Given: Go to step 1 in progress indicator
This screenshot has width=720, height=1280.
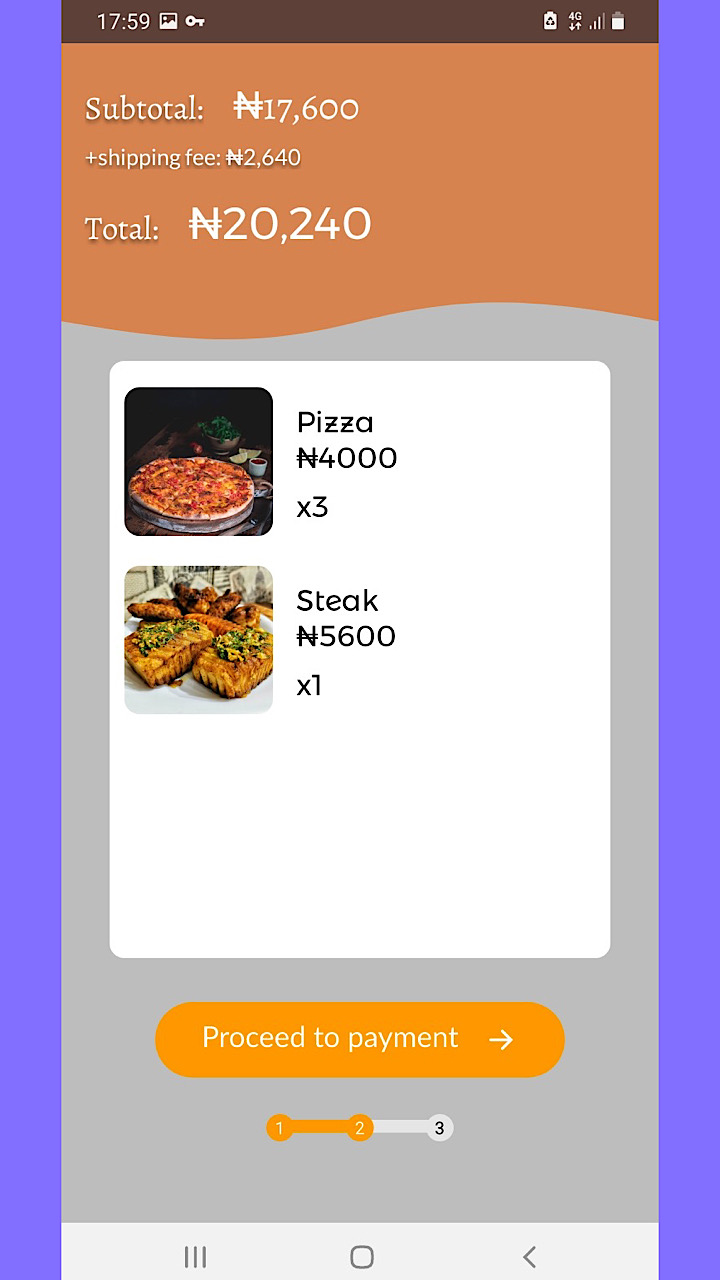Looking at the screenshot, I should [280, 1128].
